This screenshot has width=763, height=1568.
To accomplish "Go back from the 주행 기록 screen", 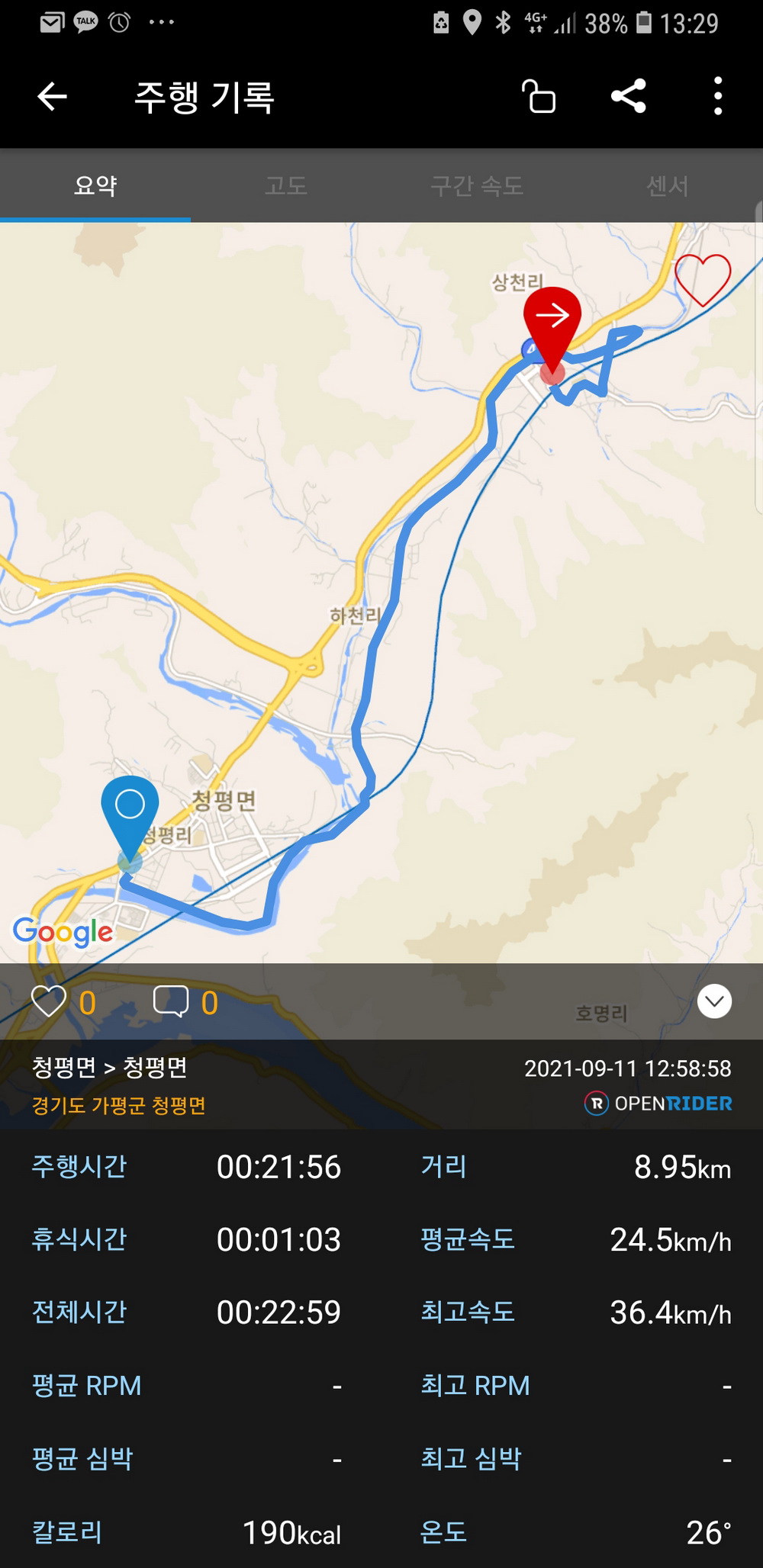I will 52,97.
